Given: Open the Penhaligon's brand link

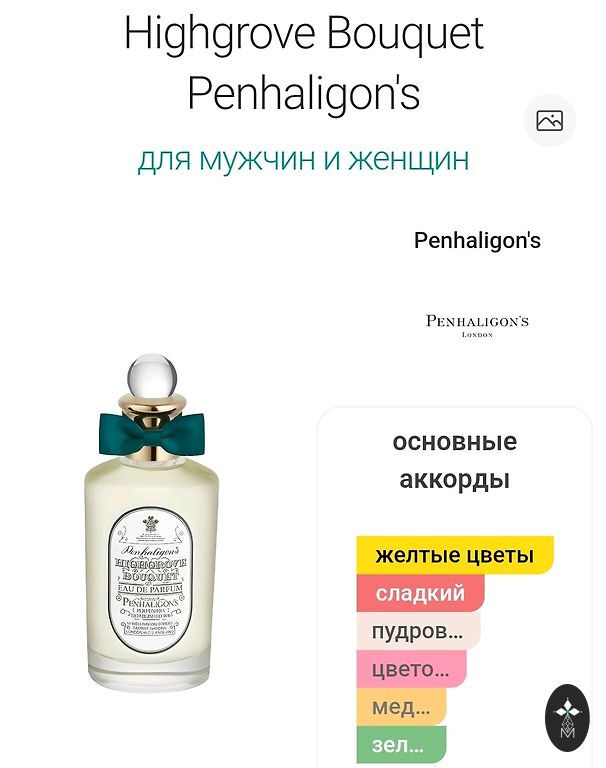Looking at the screenshot, I should coord(477,241).
